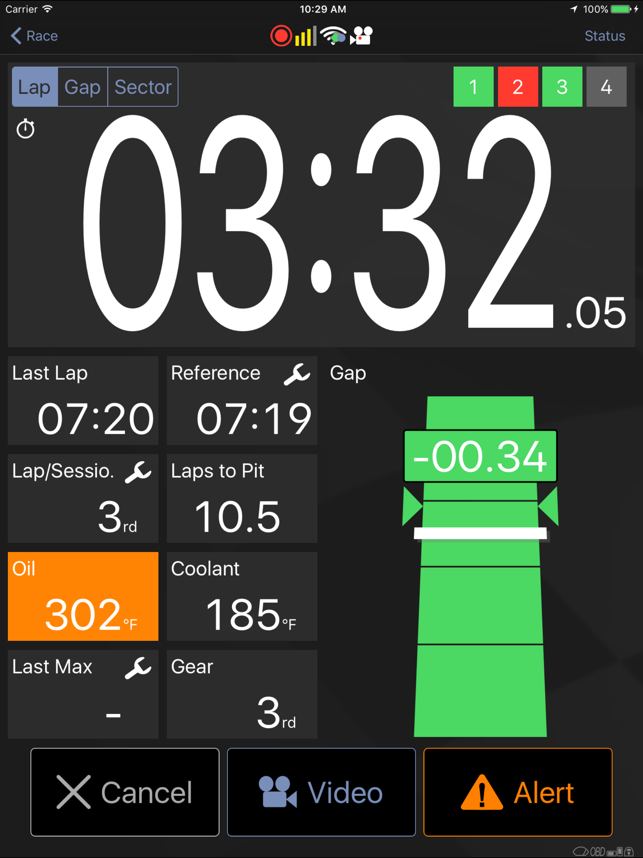Tap sector 4 gray box
This screenshot has height=858, width=643.
click(x=606, y=87)
